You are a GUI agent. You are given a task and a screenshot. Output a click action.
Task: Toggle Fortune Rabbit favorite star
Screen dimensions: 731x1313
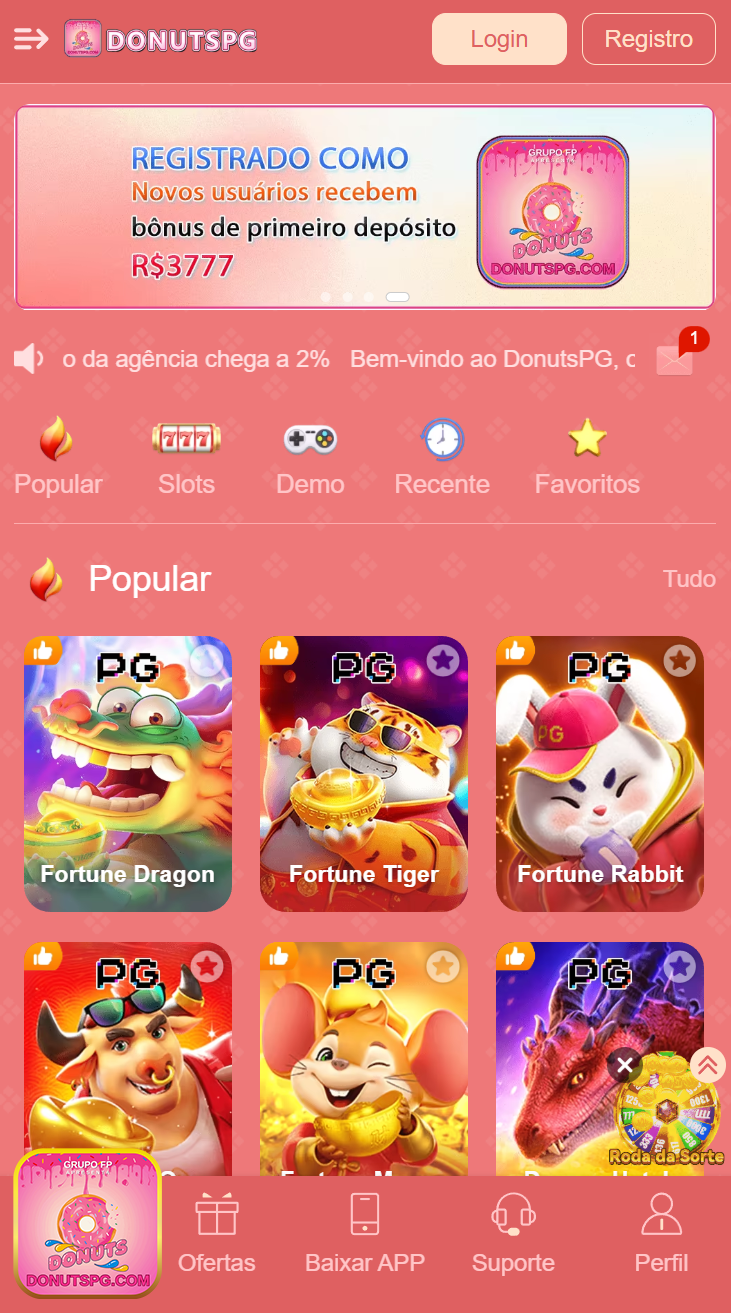pos(679,660)
